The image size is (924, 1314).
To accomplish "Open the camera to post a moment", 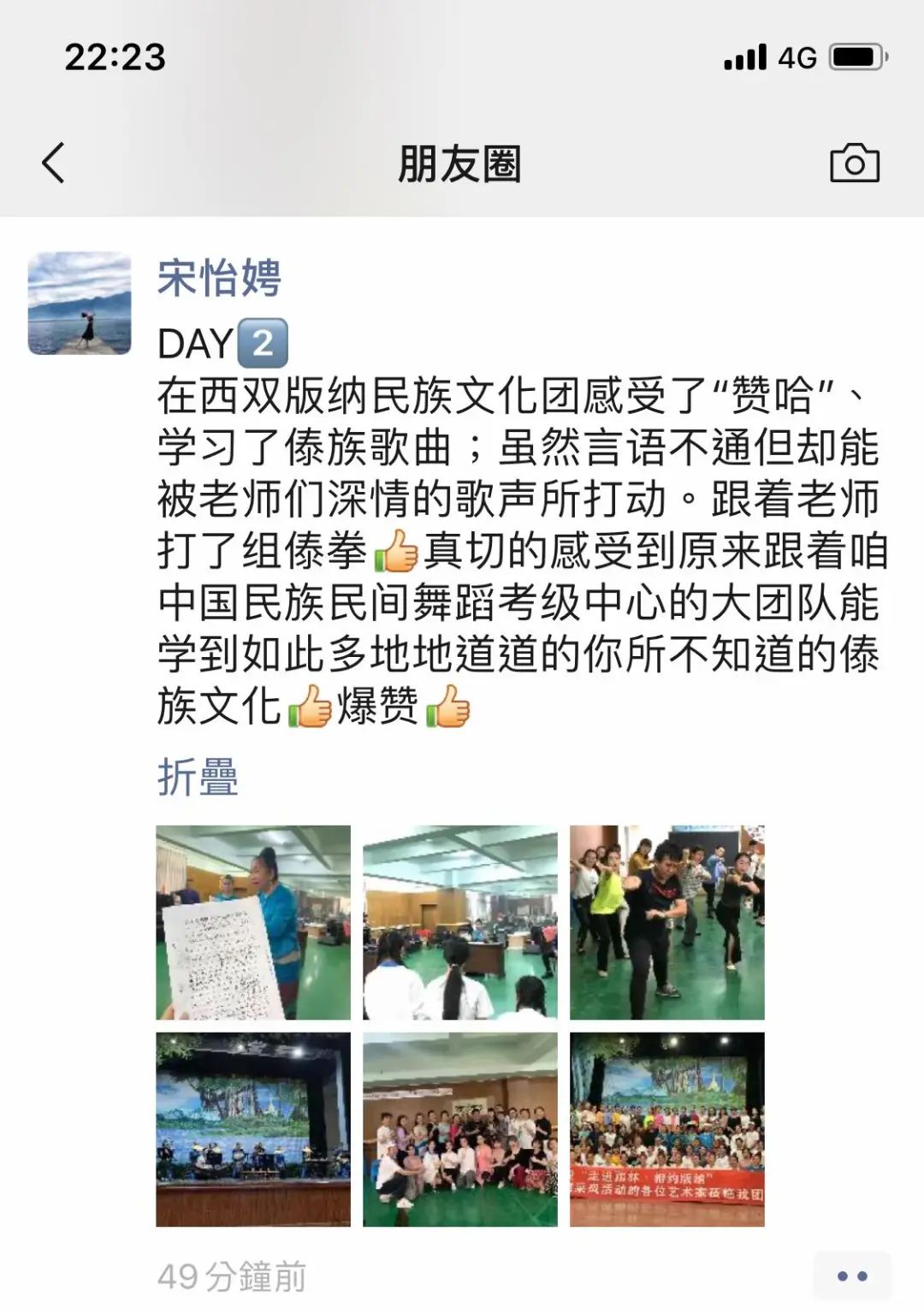I will coord(854,163).
